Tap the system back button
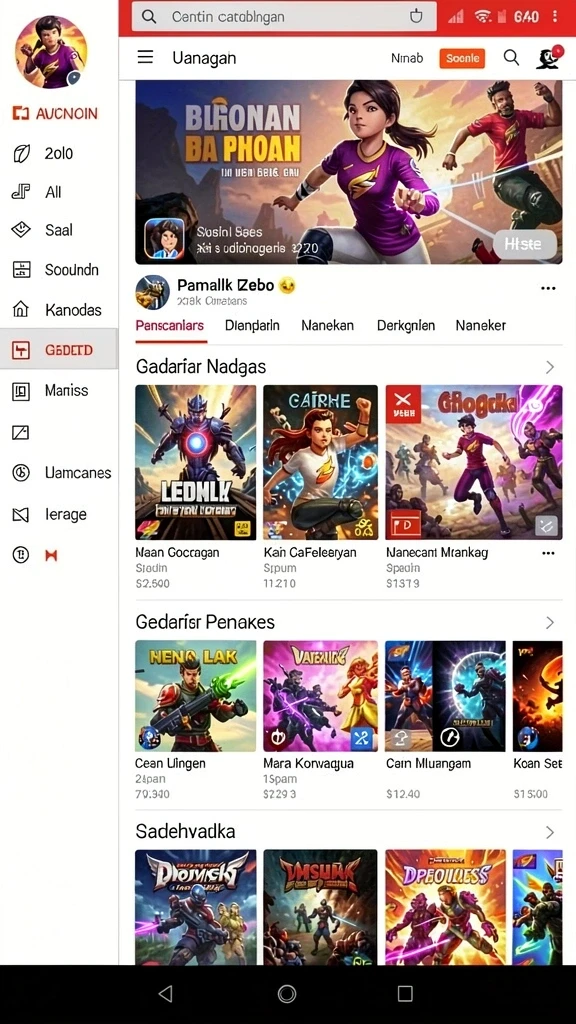Screen dimensions: 576x1024 [x=166, y=994]
